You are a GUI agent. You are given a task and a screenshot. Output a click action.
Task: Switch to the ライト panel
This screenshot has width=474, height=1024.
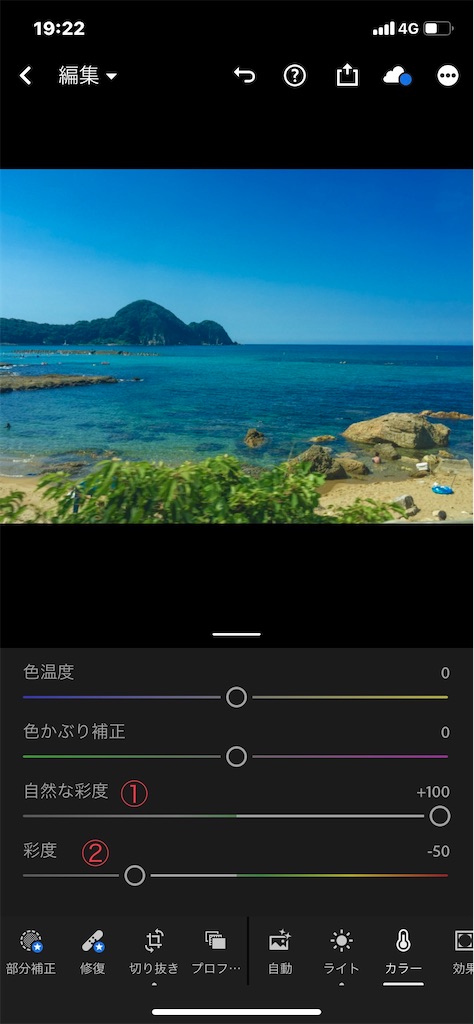click(x=341, y=952)
